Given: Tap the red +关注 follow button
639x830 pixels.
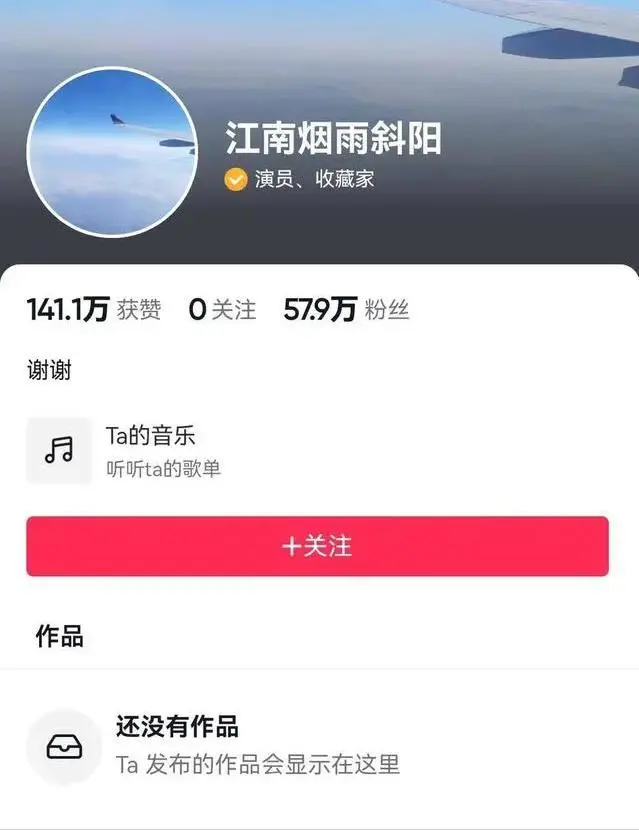Looking at the screenshot, I should pyautogui.click(x=317, y=546).
